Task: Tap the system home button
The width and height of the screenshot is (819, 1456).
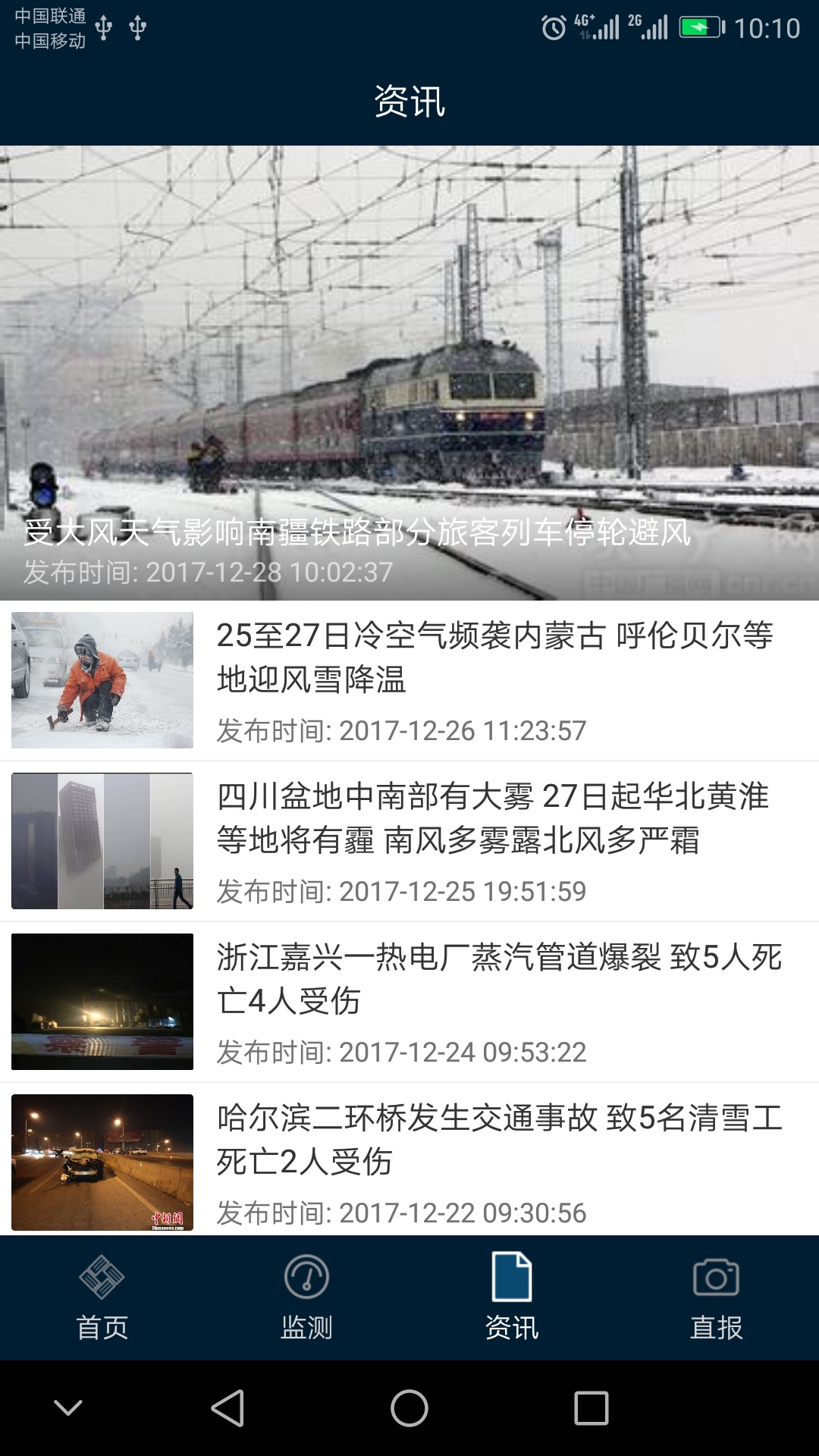Action: click(409, 1408)
